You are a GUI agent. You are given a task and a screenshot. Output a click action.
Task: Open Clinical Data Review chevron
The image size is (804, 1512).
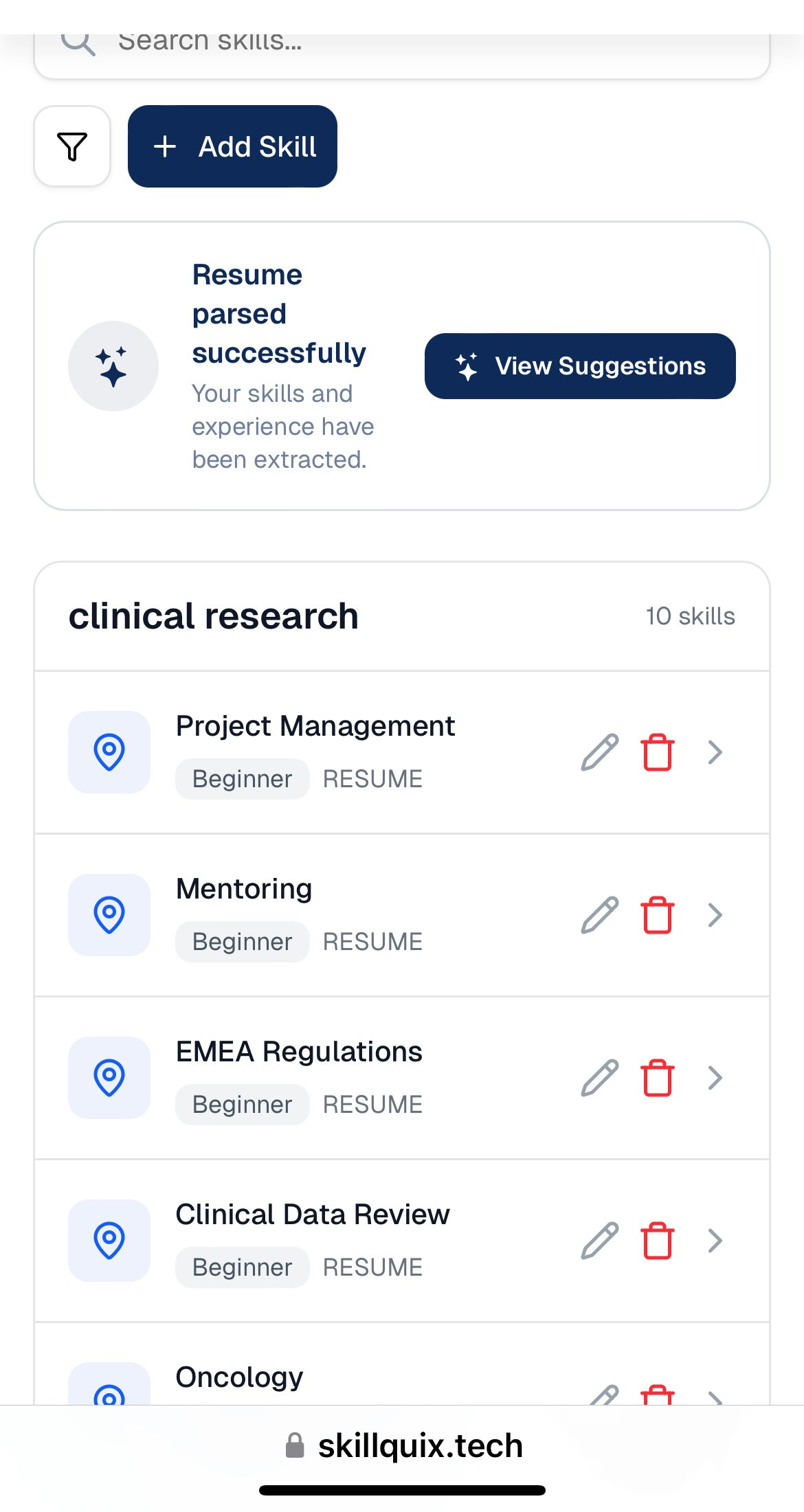(715, 1241)
